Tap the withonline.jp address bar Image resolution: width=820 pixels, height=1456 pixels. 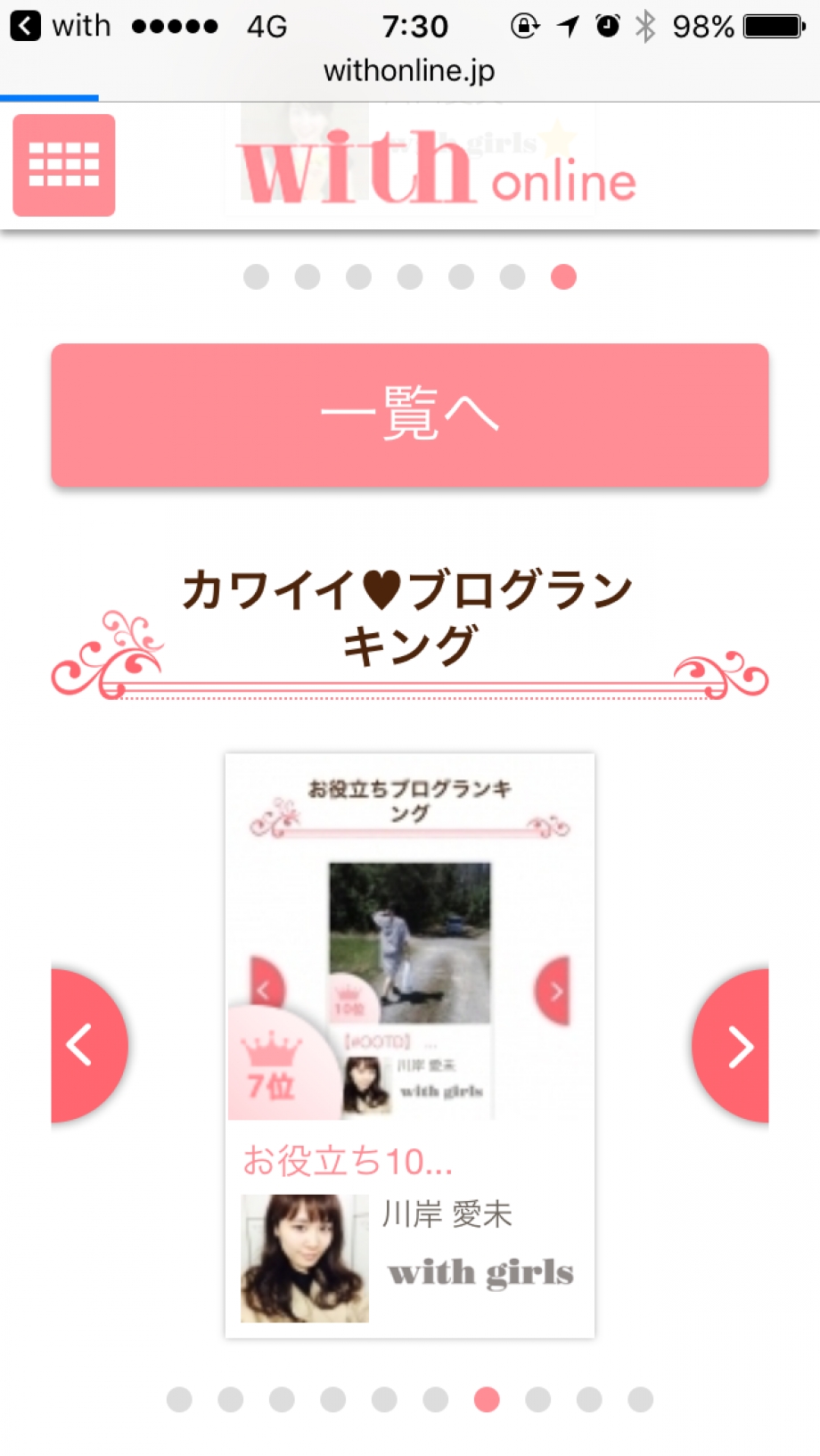(x=409, y=70)
